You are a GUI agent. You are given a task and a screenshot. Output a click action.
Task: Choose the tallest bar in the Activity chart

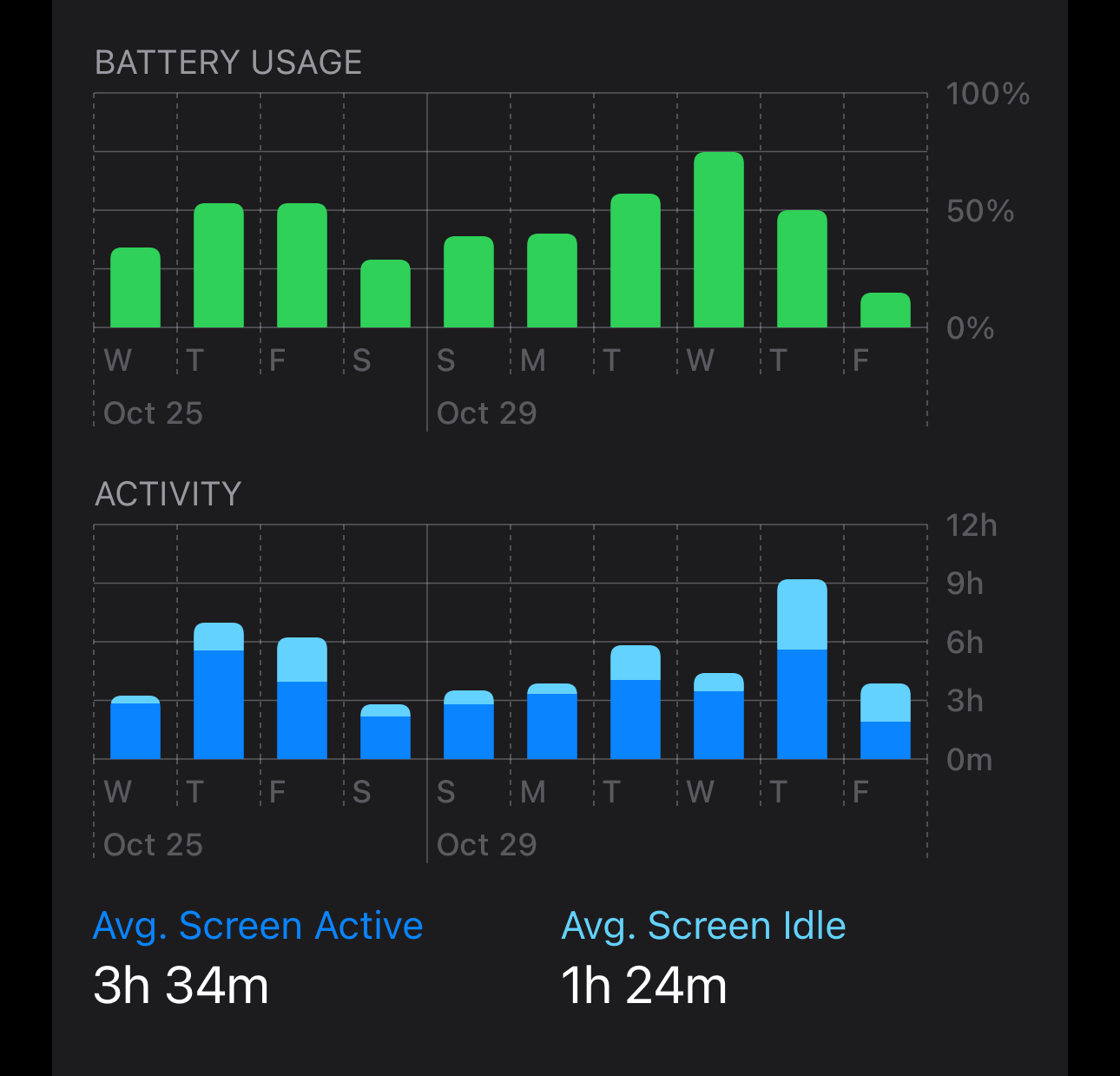point(802,670)
